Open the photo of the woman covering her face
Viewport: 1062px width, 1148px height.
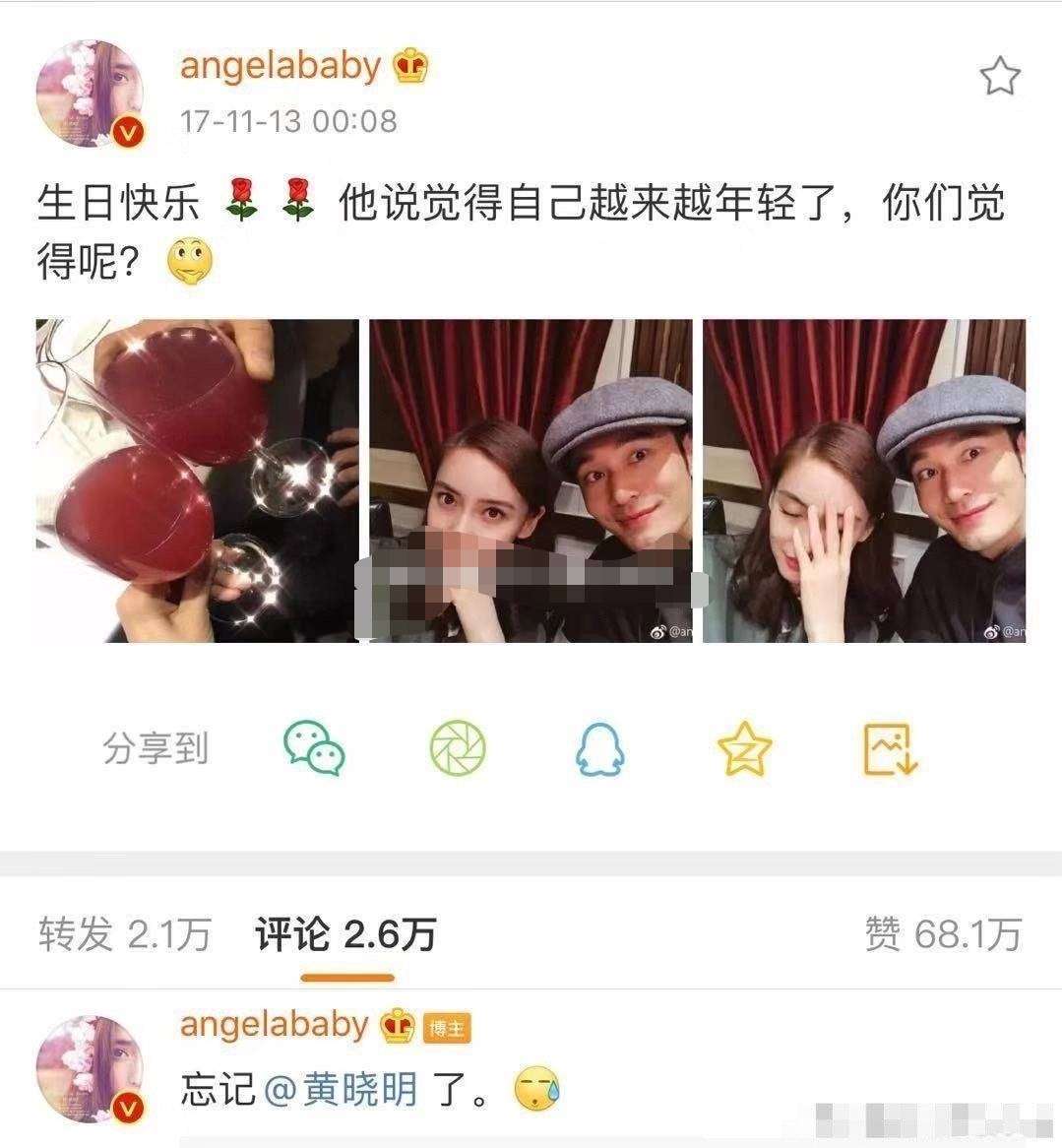864,480
